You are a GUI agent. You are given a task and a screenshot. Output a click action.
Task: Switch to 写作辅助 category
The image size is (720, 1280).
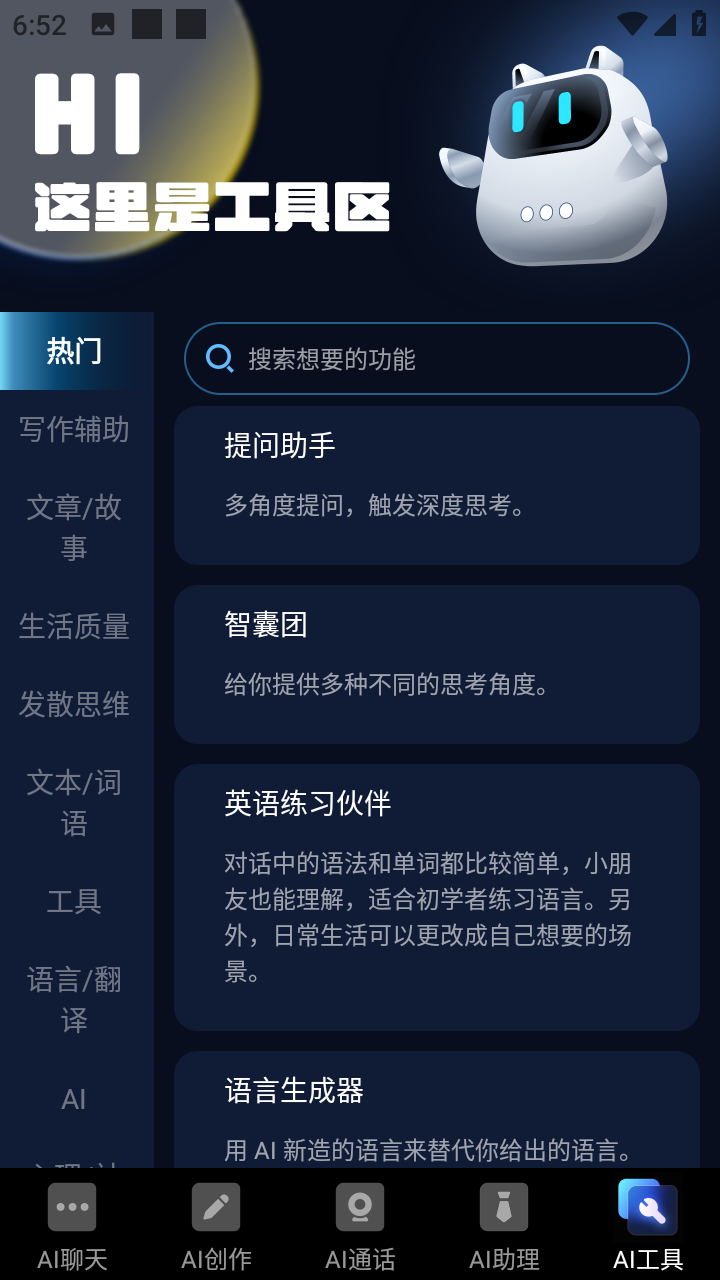coord(75,429)
